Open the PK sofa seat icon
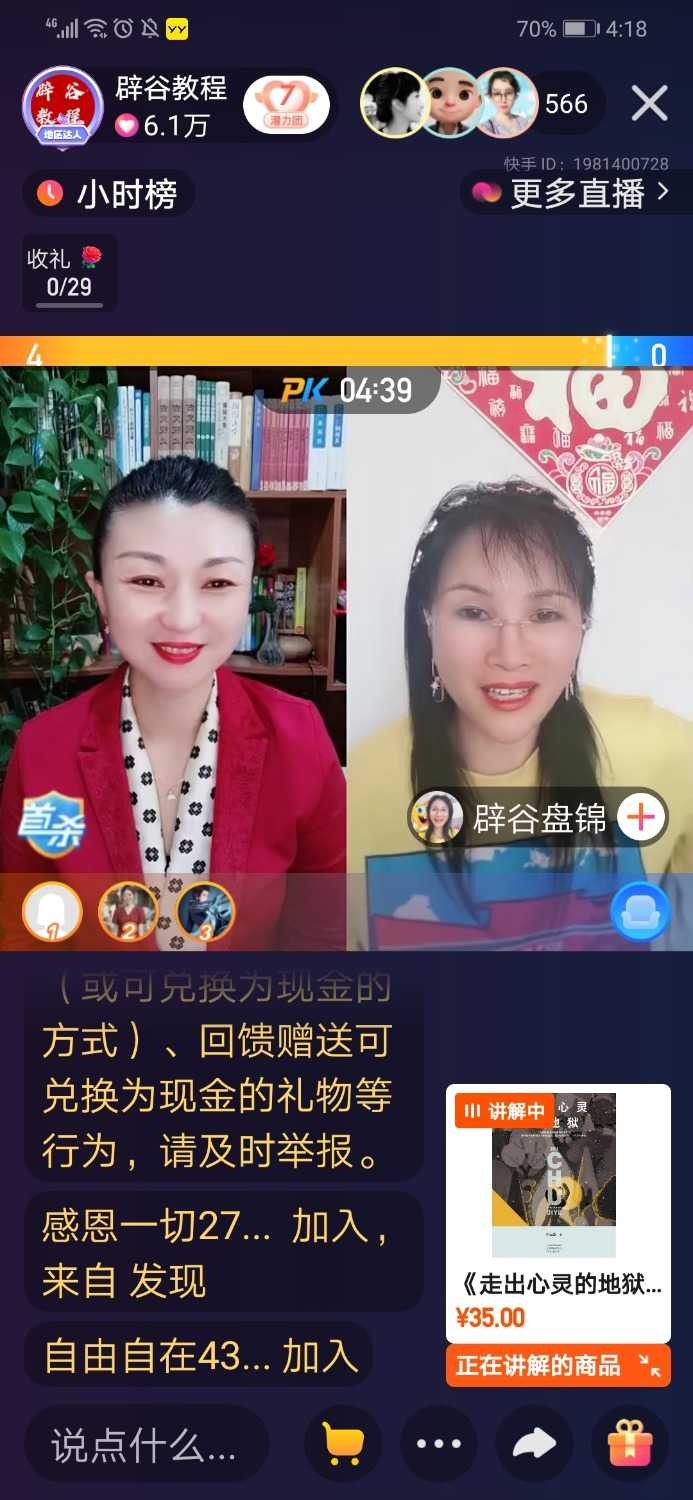Screen dimensions: 693x1500 640,911
